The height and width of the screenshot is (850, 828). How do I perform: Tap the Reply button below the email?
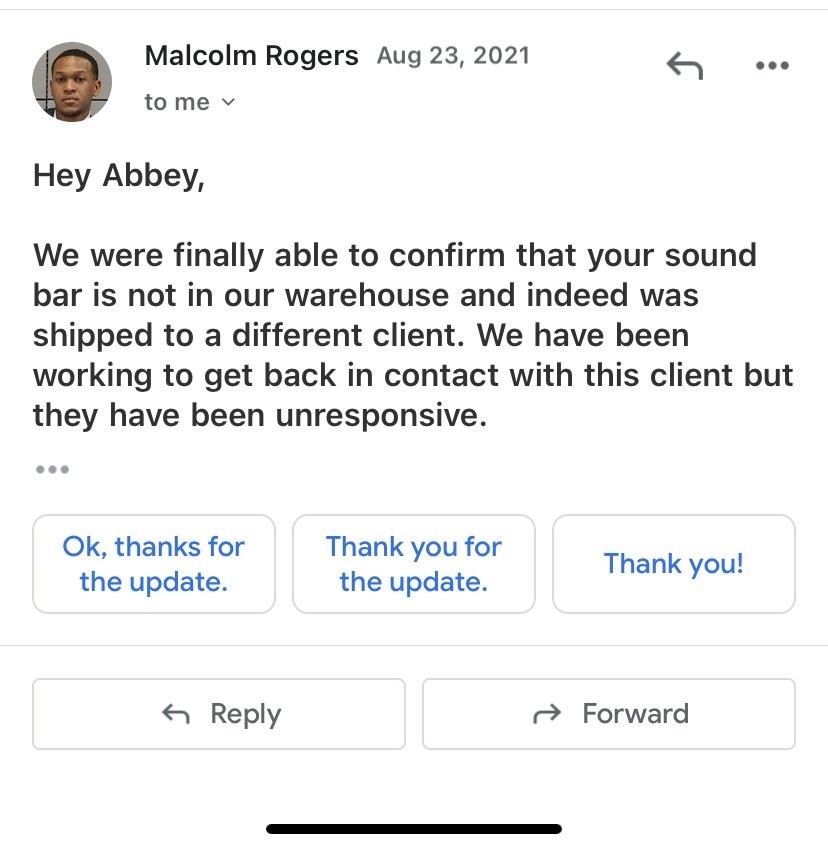pyautogui.click(x=219, y=714)
